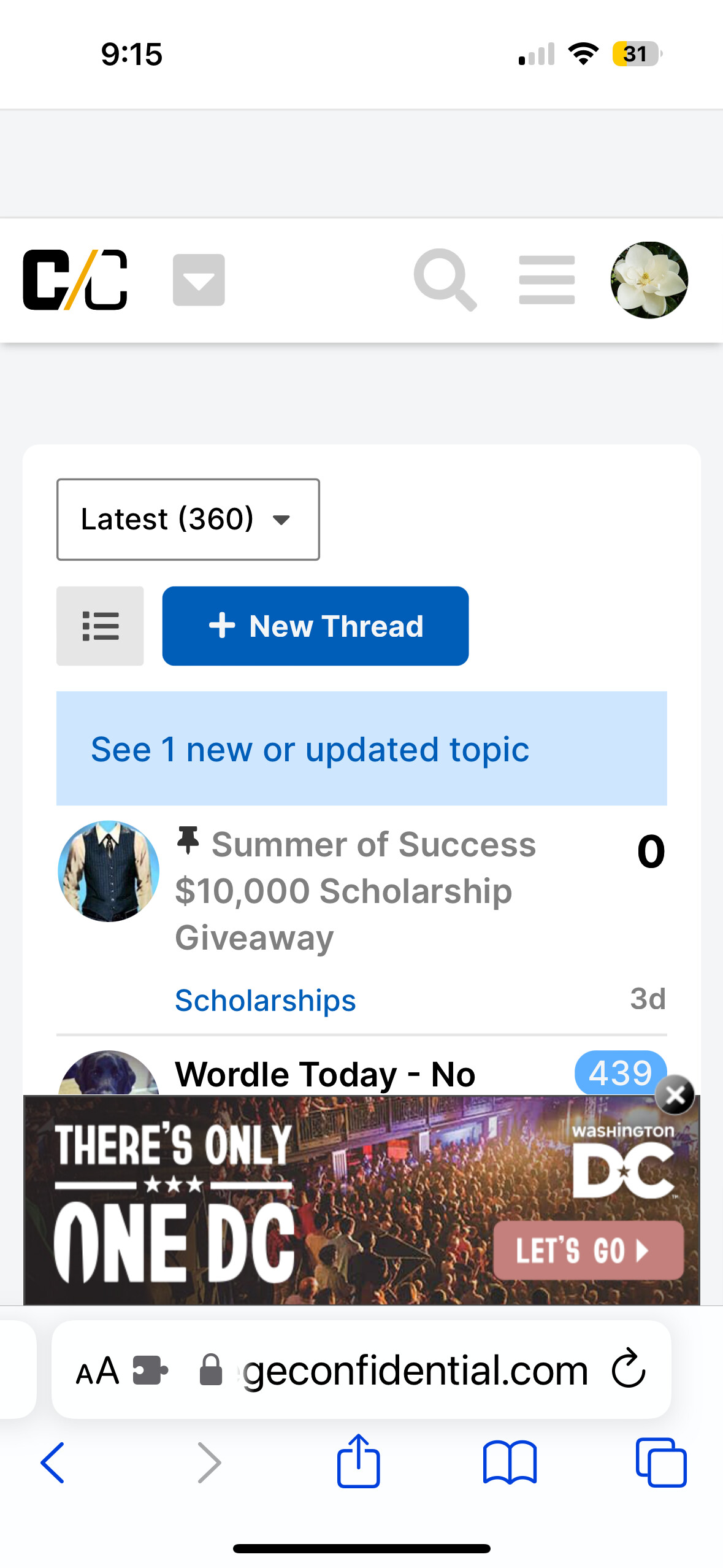Open Safari bookmarks
The image size is (723, 1568).
point(510,1462)
